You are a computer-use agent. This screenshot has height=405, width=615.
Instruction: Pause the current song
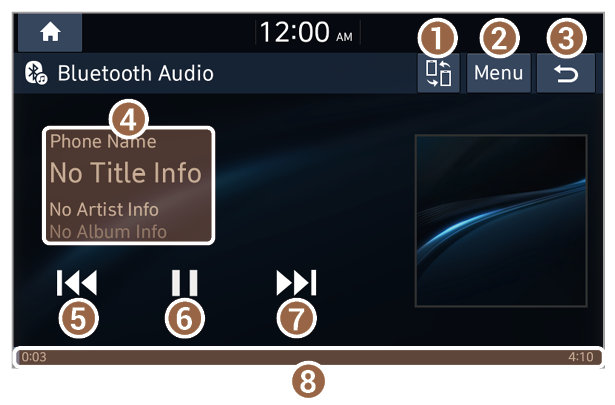click(184, 284)
